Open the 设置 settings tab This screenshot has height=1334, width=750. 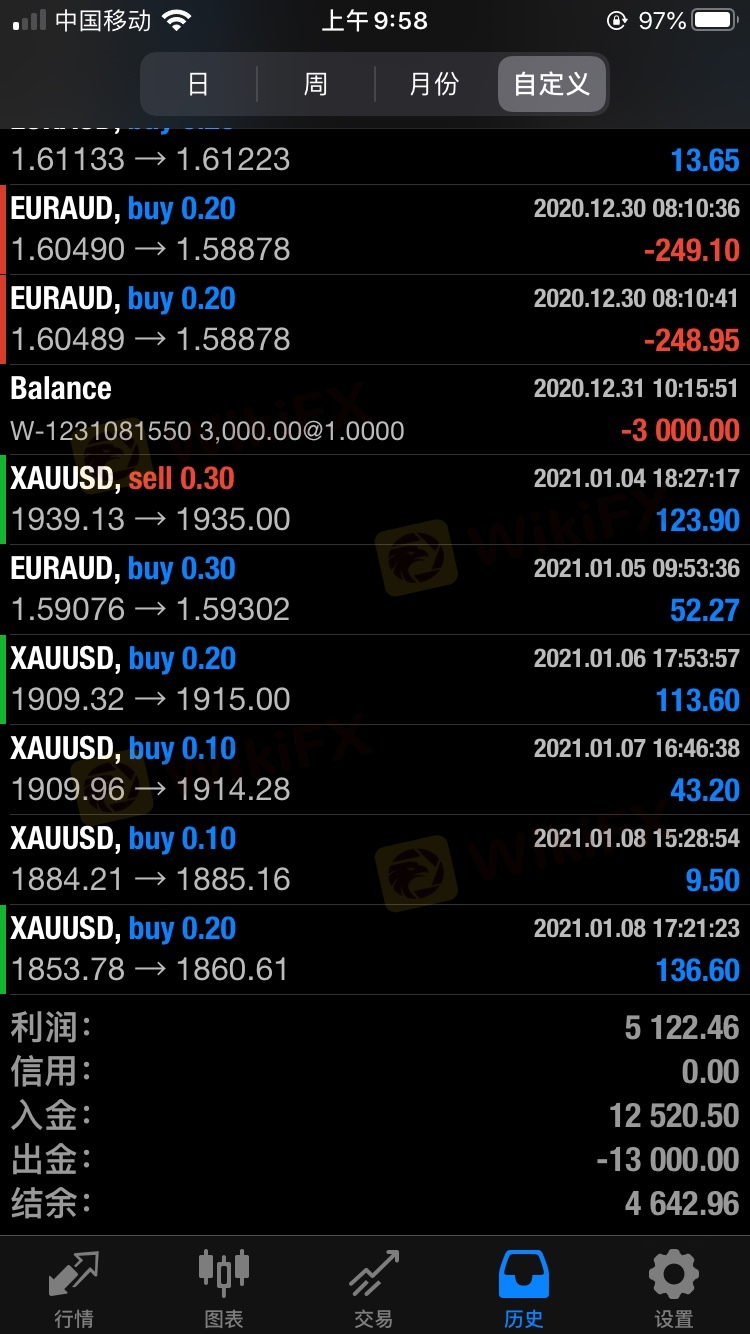click(x=674, y=1288)
